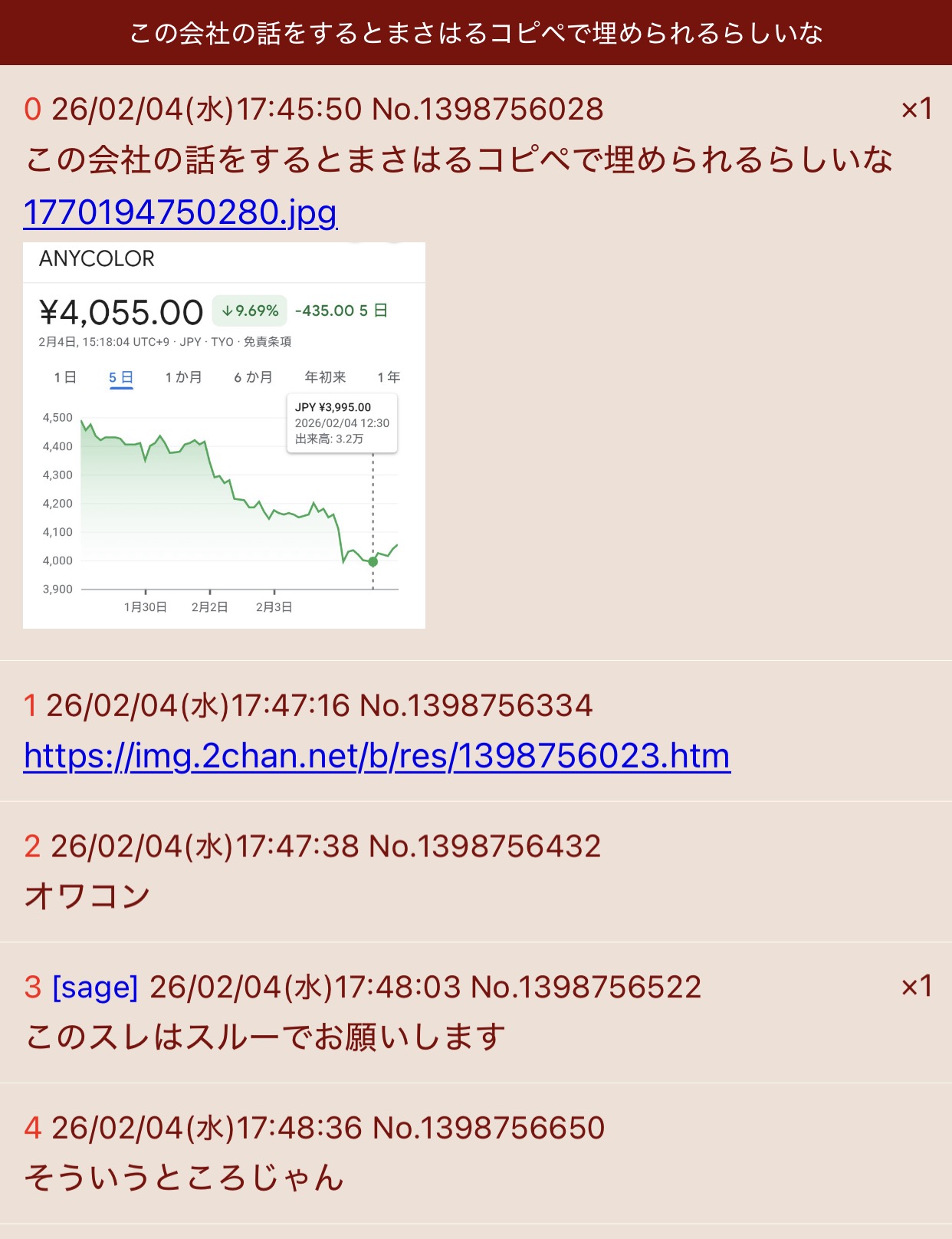
Task: View the attached ANYCOLOR stock chart image
Action: pos(224,435)
